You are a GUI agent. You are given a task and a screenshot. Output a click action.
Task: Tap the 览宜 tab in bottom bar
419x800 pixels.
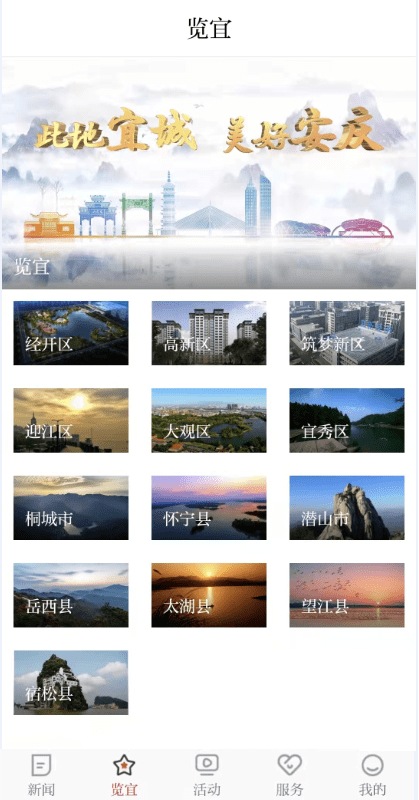(x=124, y=776)
